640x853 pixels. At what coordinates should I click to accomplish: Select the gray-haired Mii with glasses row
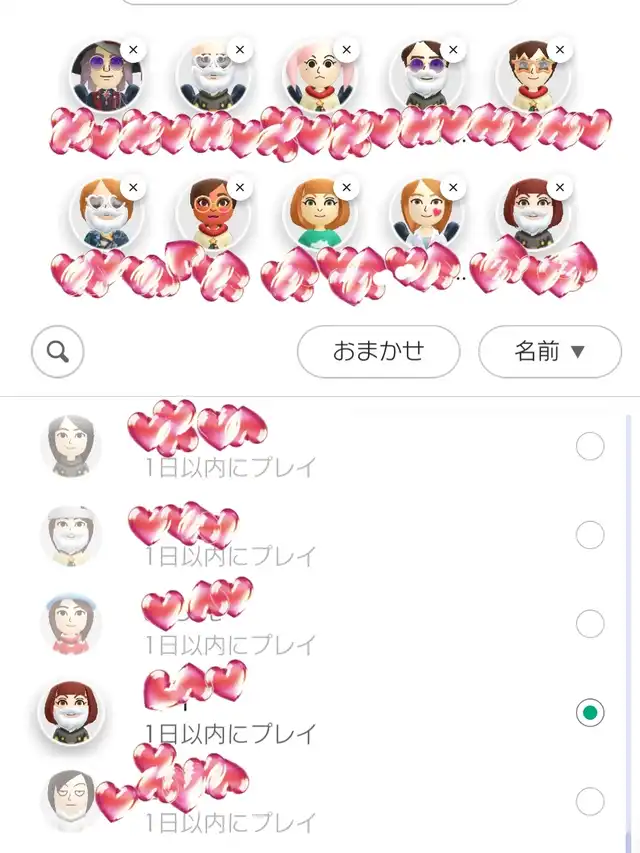click(590, 801)
